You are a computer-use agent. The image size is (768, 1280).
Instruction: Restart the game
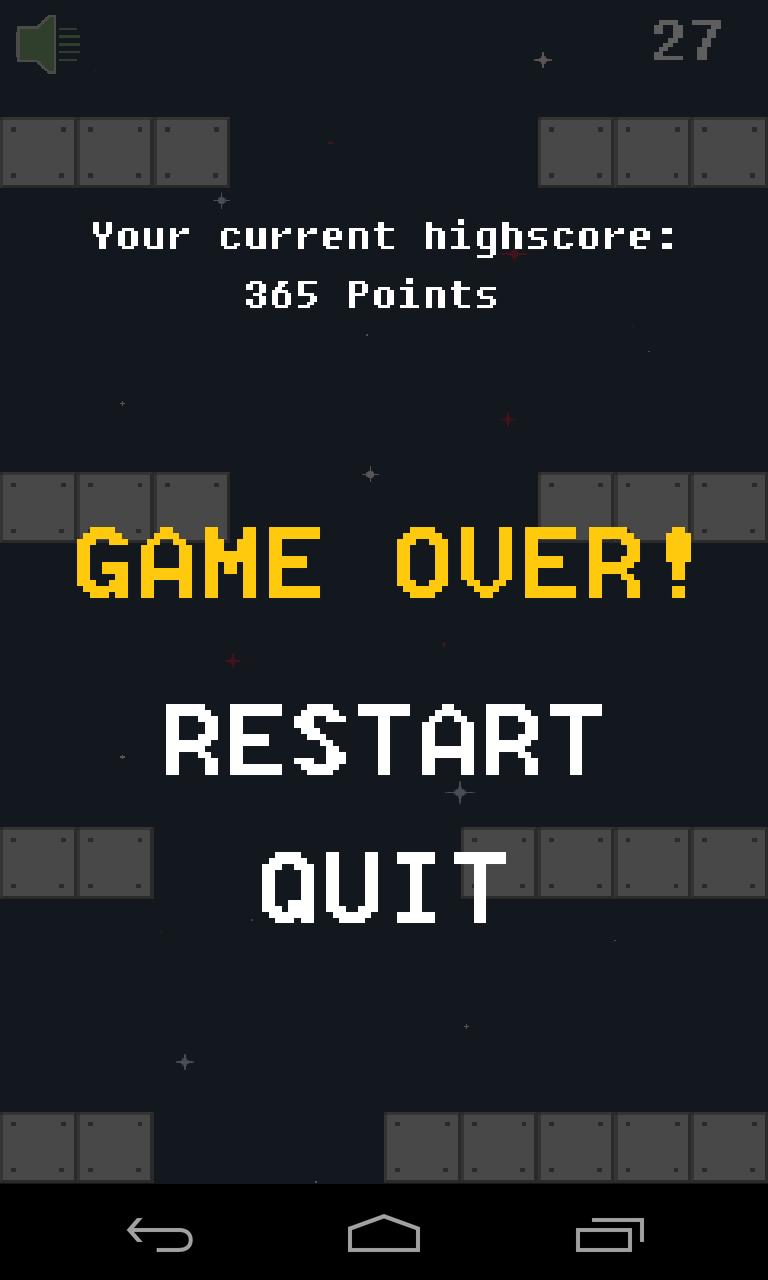coord(384,740)
